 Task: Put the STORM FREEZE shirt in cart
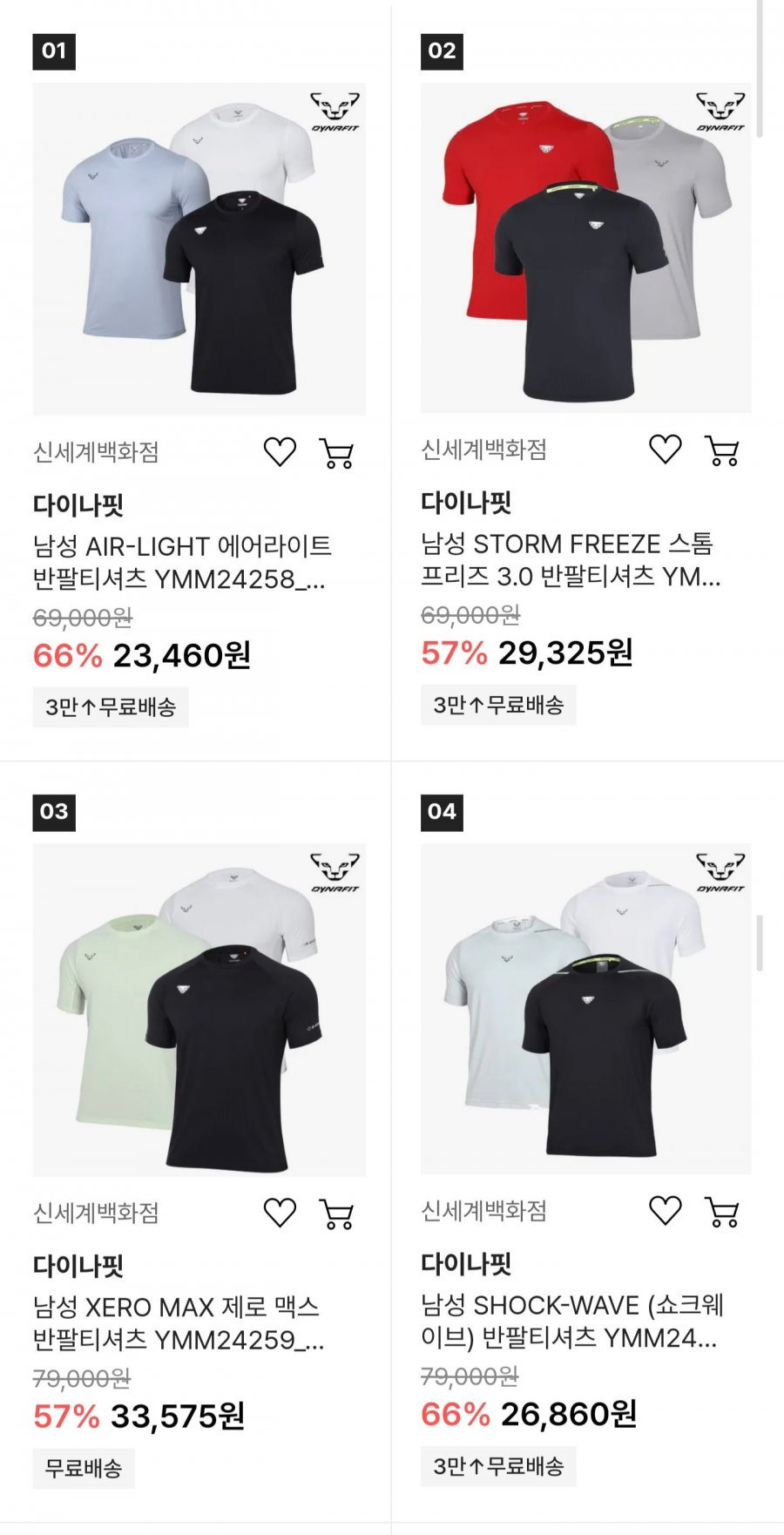click(x=722, y=450)
